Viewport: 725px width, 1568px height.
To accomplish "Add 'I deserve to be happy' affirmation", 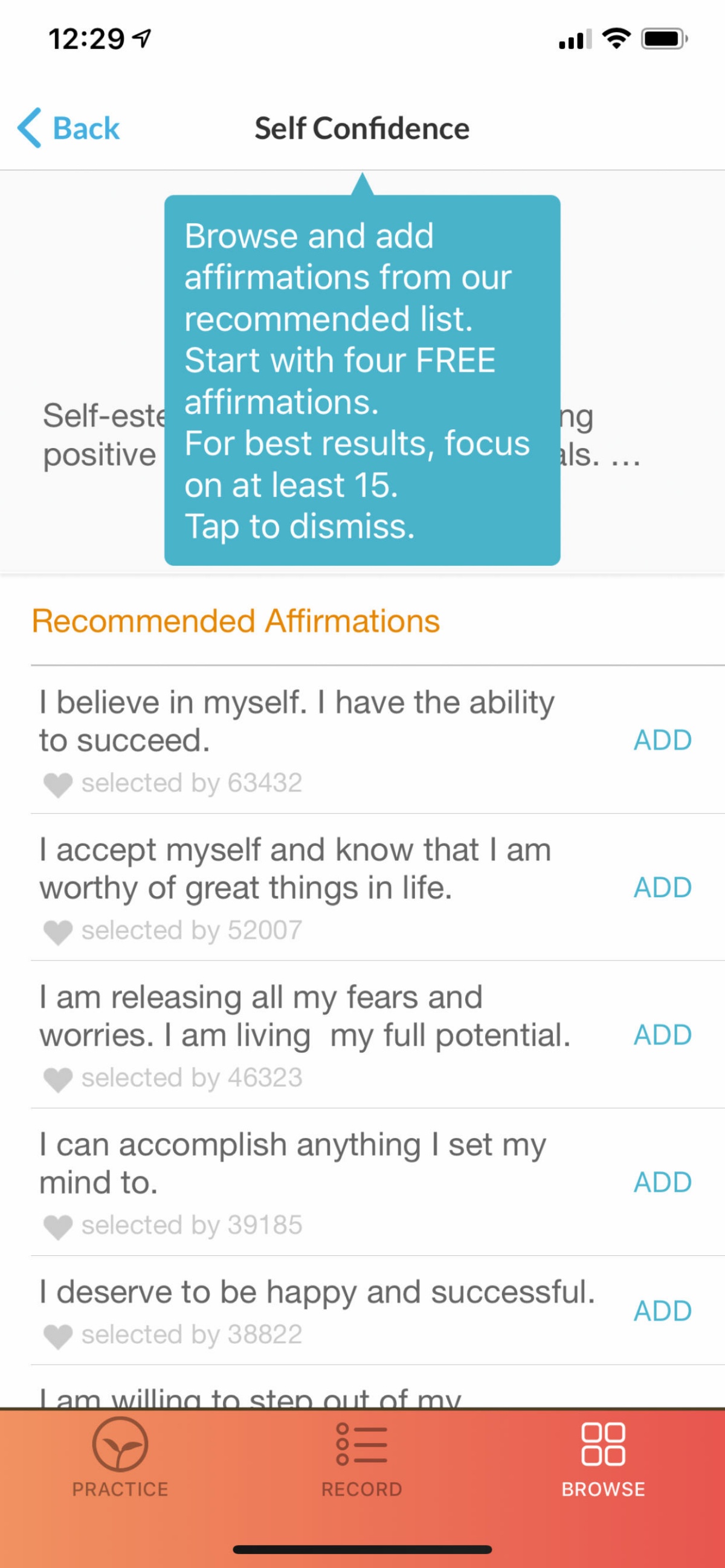I will pyautogui.click(x=662, y=1311).
